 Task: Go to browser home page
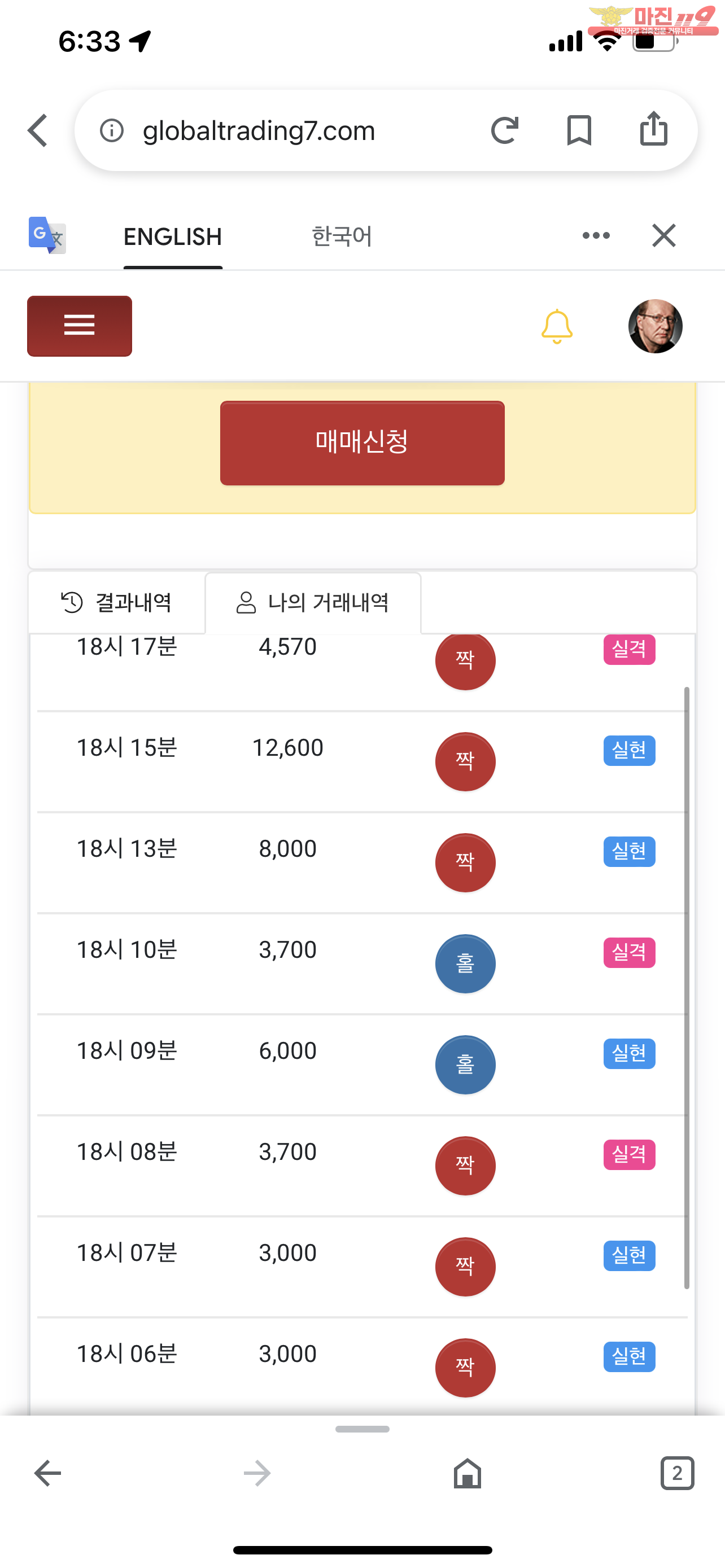(x=468, y=1474)
